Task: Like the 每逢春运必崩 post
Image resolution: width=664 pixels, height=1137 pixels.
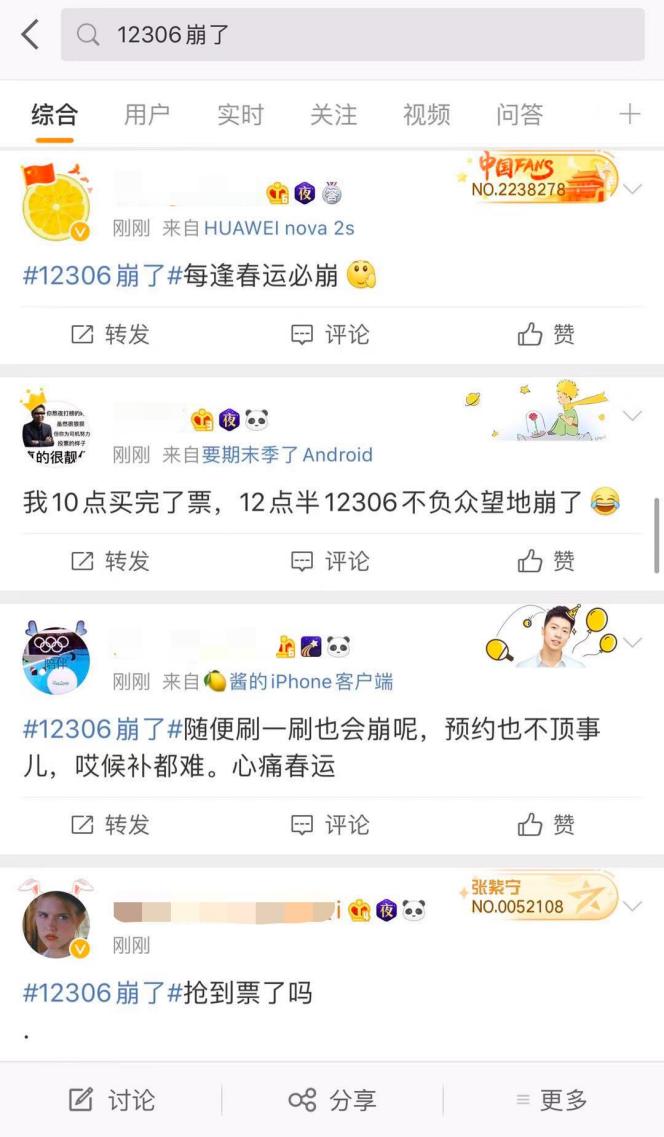Action: pos(547,335)
